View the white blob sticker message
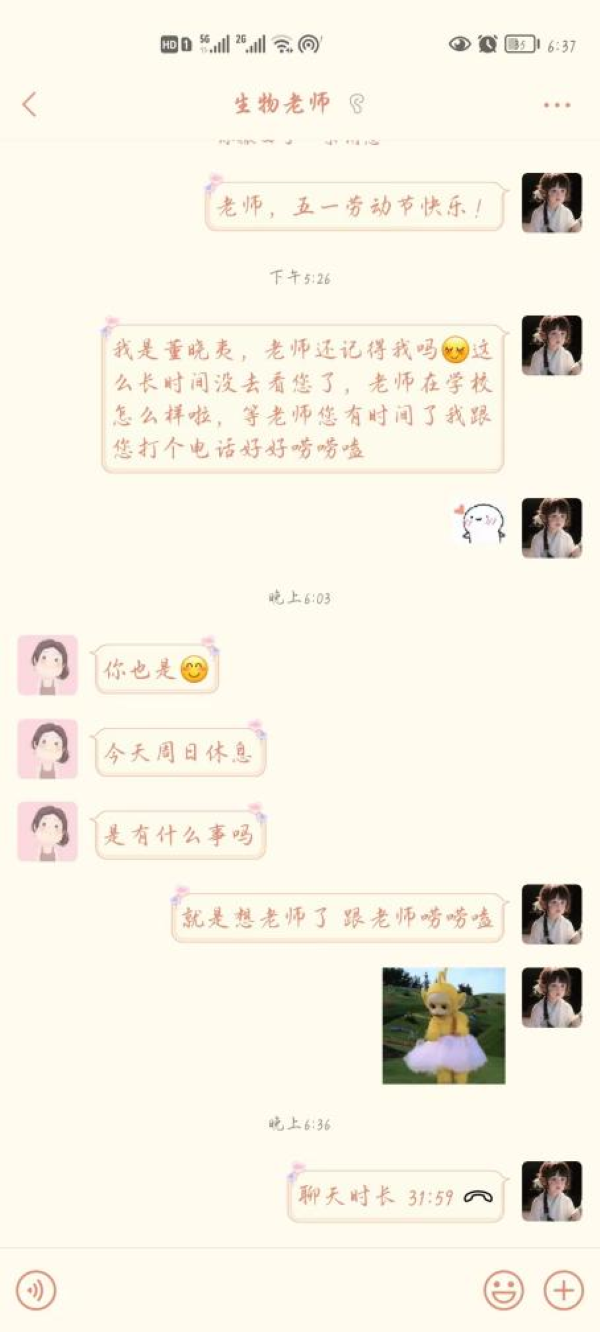 (x=481, y=524)
